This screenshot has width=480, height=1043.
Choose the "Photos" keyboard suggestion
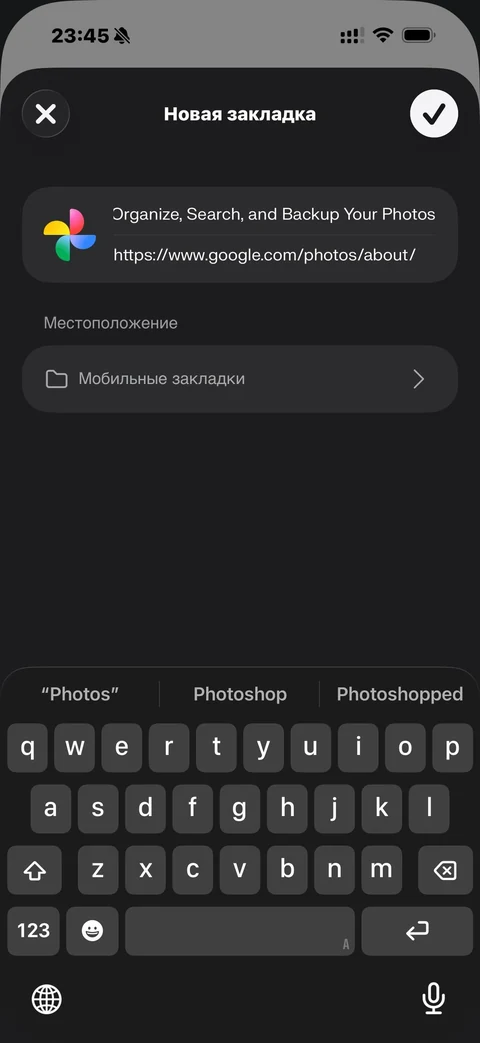point(80,694)
